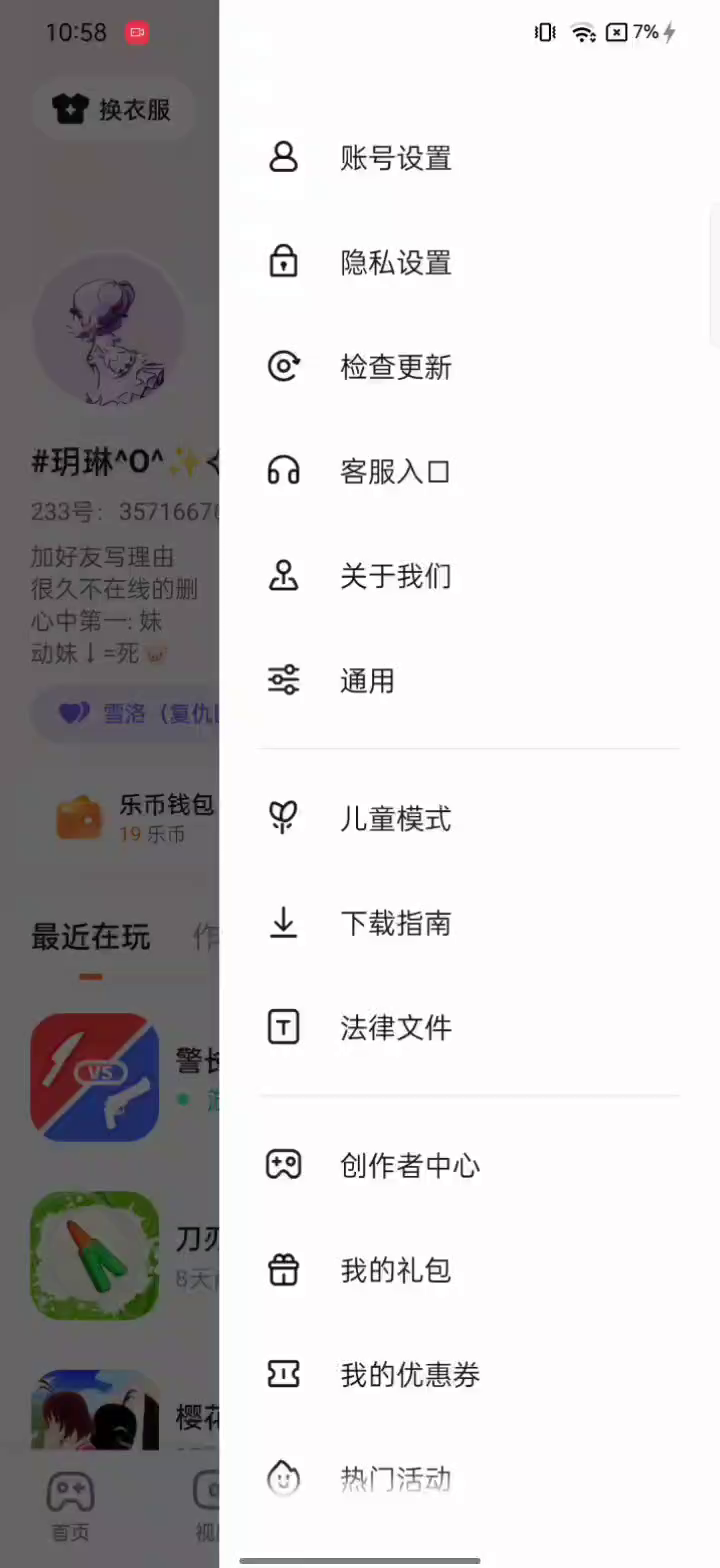Open the 关于我们 about page

395,576
